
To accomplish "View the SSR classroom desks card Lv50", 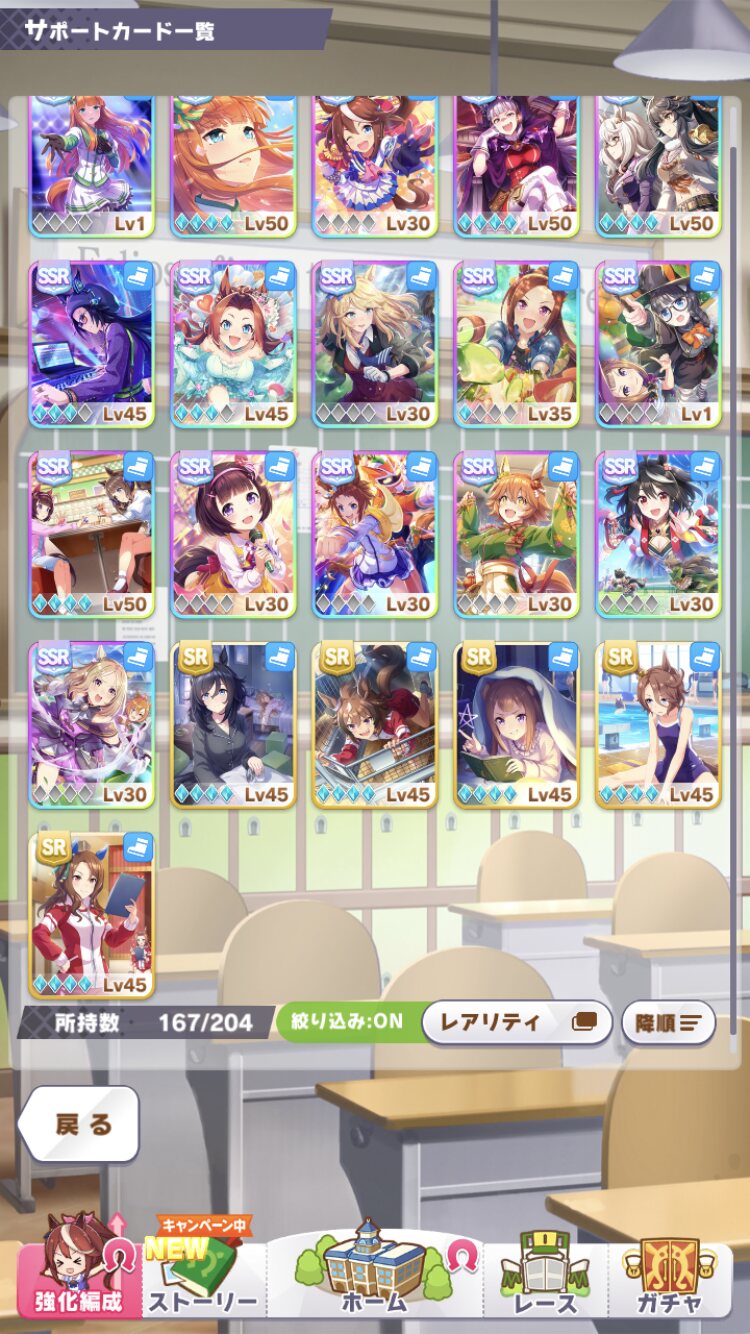I will [91, 534].
